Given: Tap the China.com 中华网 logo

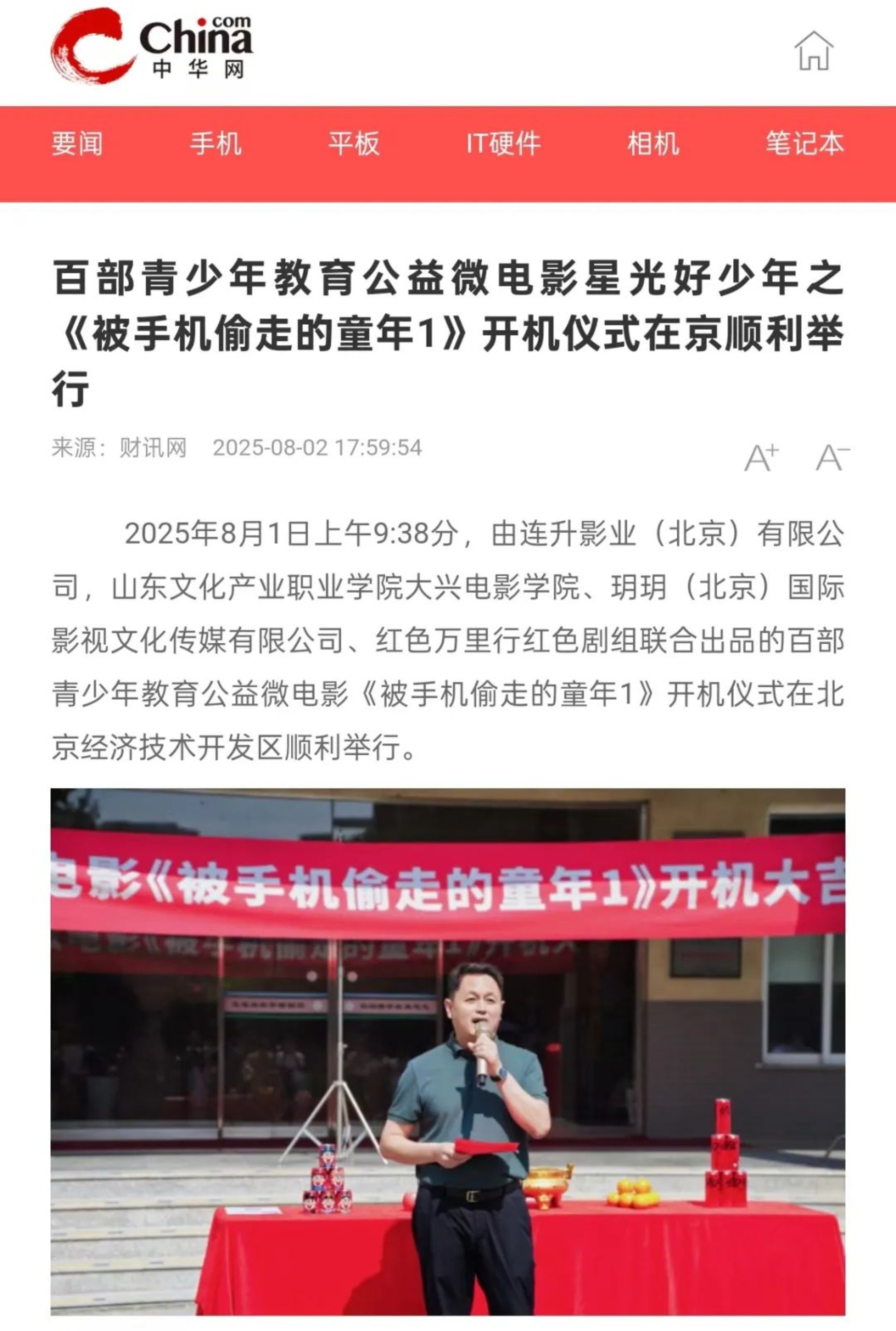Looking at the screenshot, I should point(151,47).
